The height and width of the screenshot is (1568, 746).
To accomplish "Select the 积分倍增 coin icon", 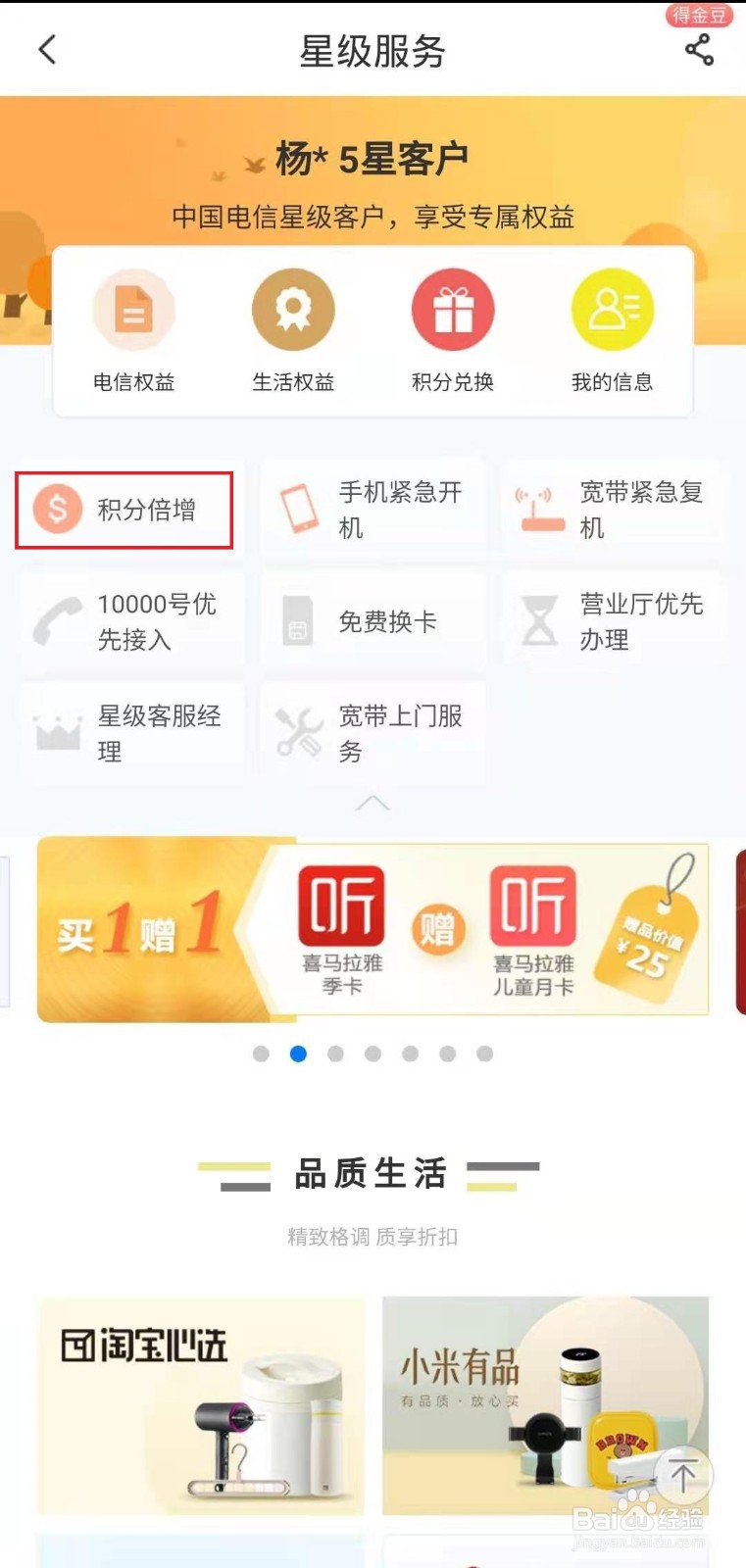I will point(56,508).
